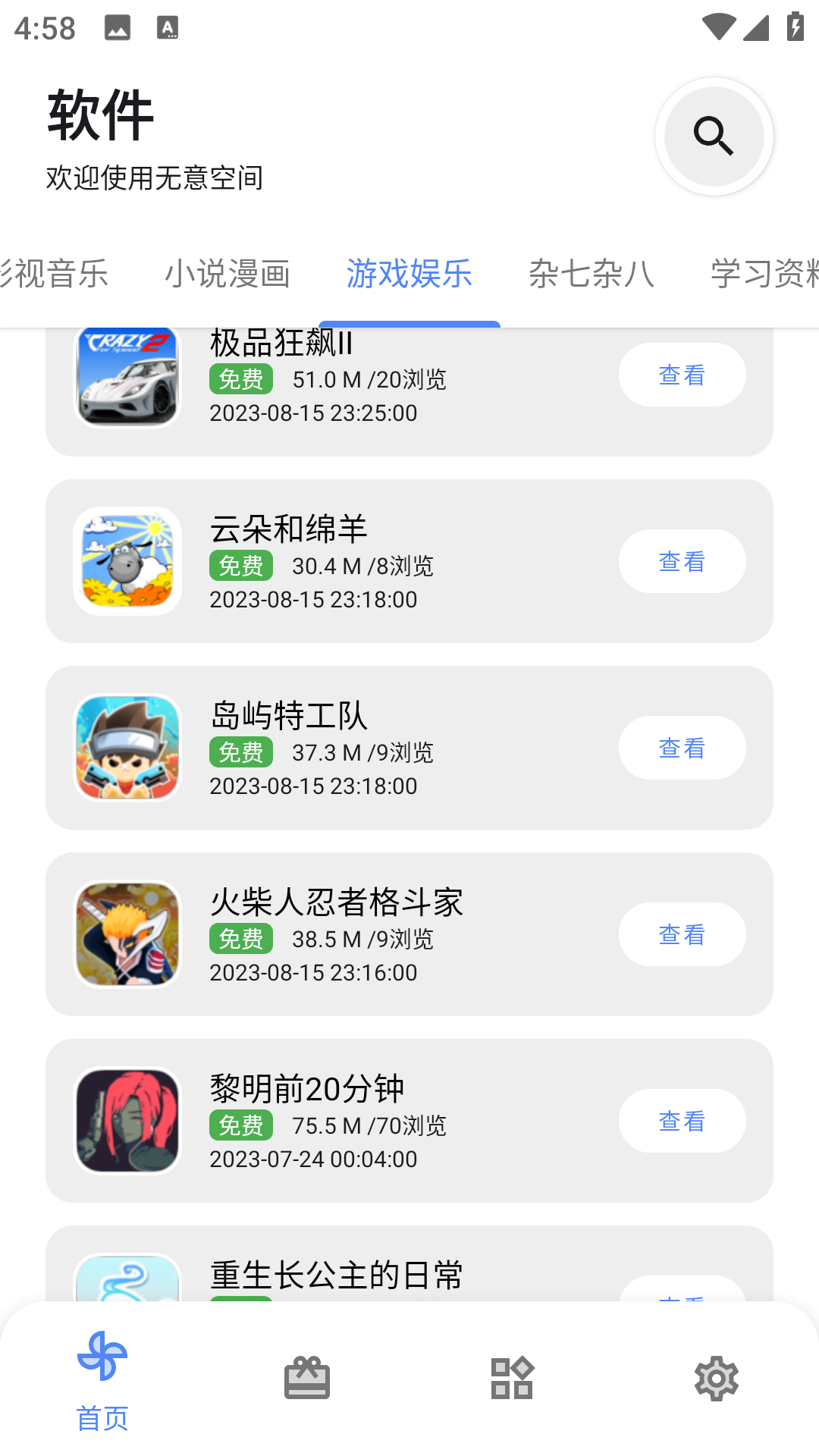Click the 云朵和绵羊 app icon

click(x=127, y=561)
